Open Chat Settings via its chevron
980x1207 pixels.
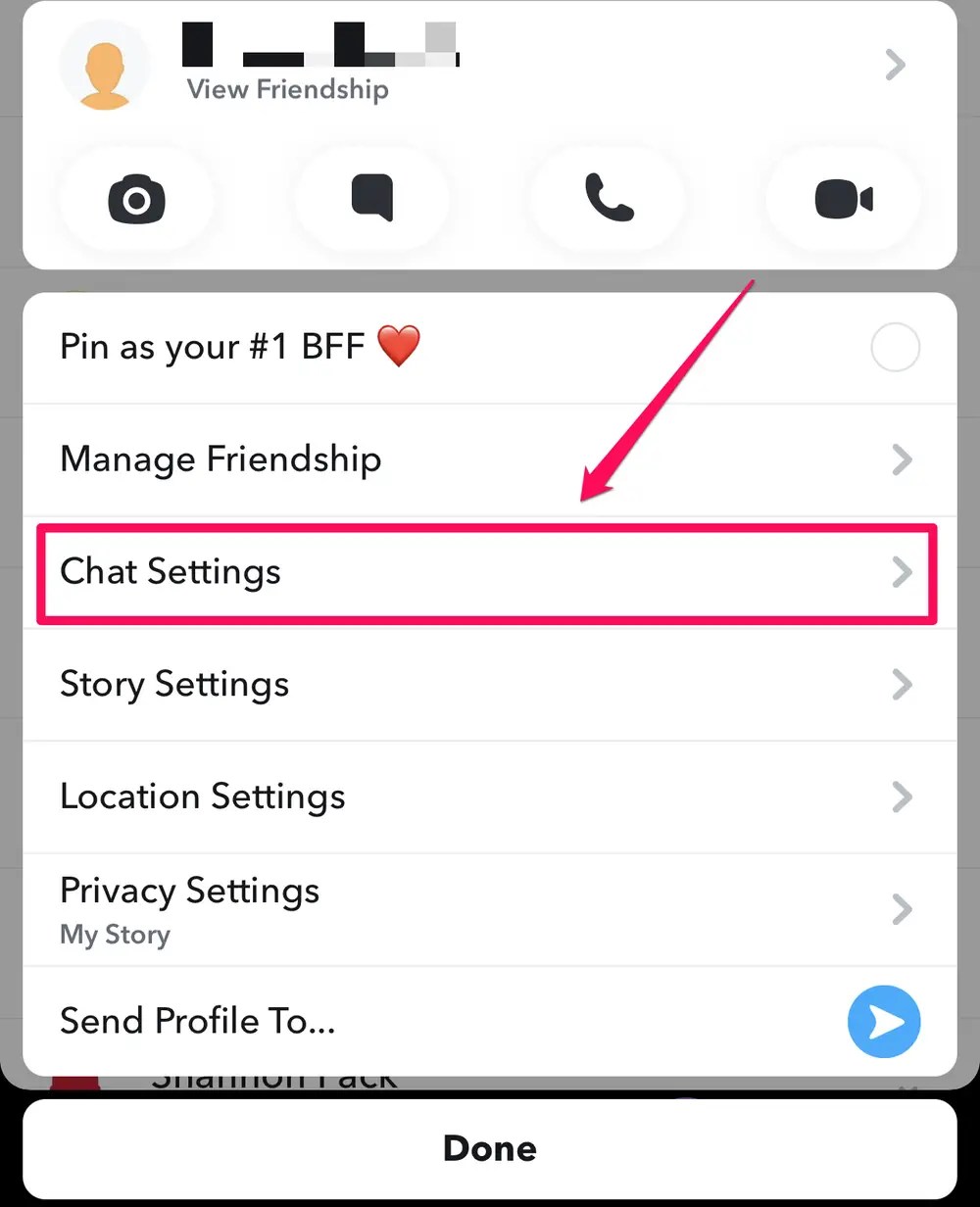(901, 573)
